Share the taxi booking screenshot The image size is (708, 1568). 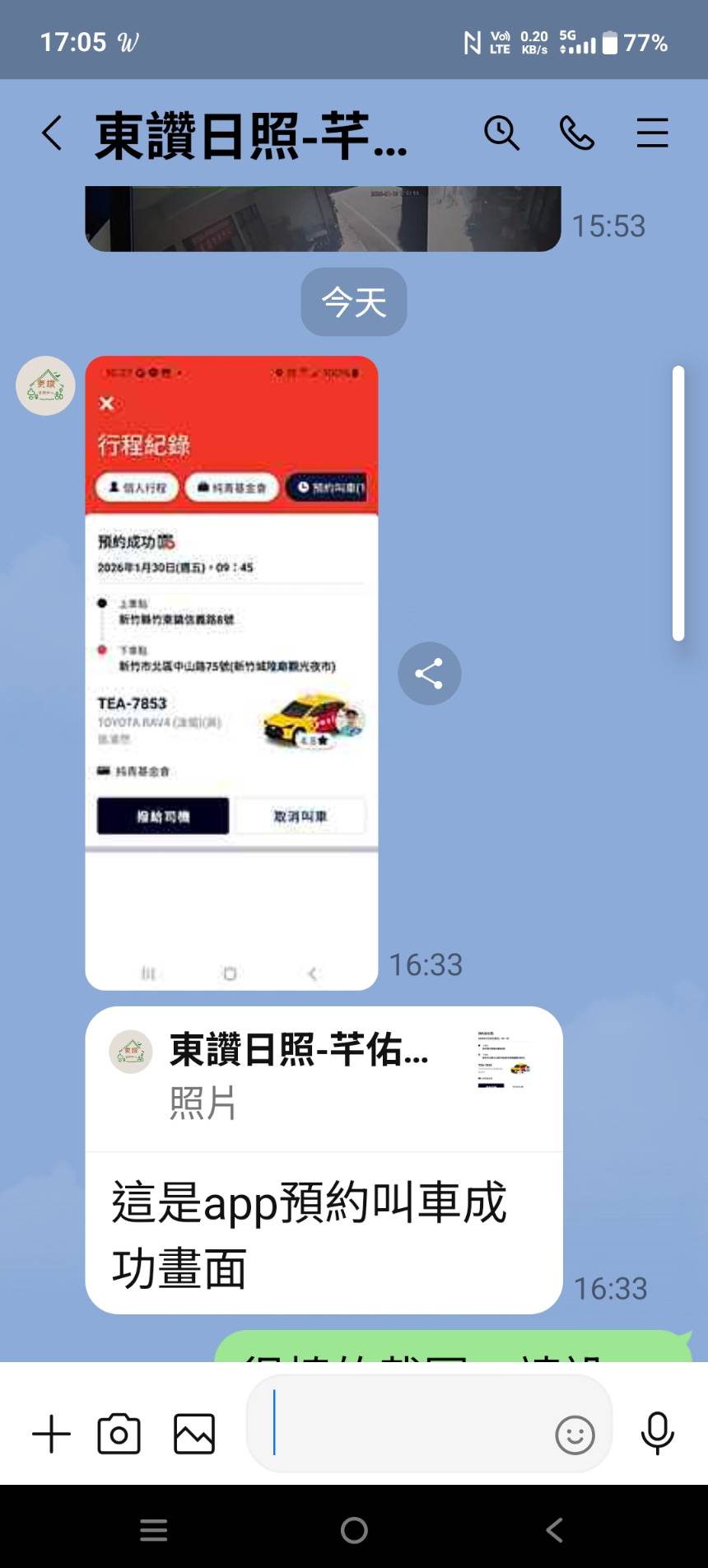click(x=429, y=673)
